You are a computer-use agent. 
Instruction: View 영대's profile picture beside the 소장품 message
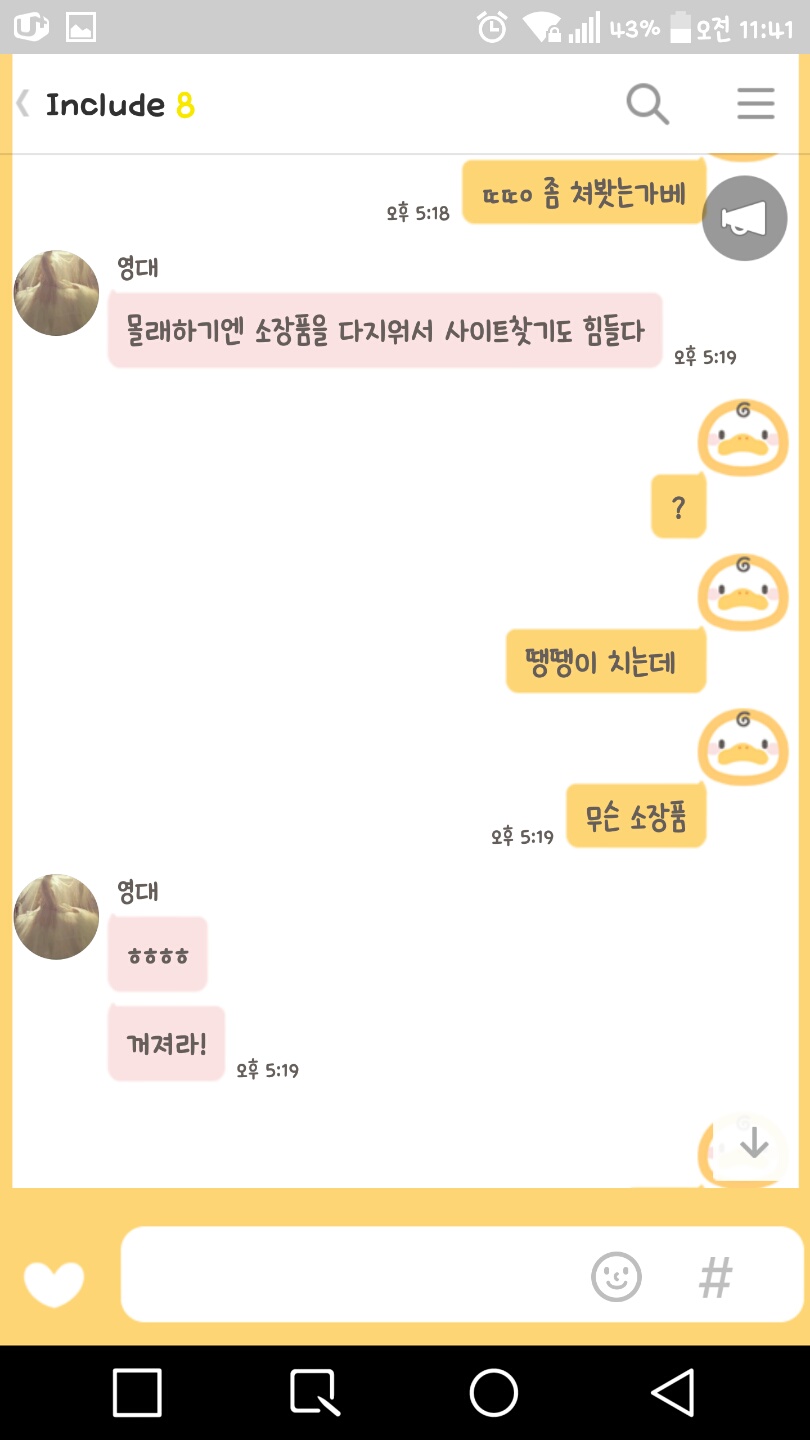(56, 293)
